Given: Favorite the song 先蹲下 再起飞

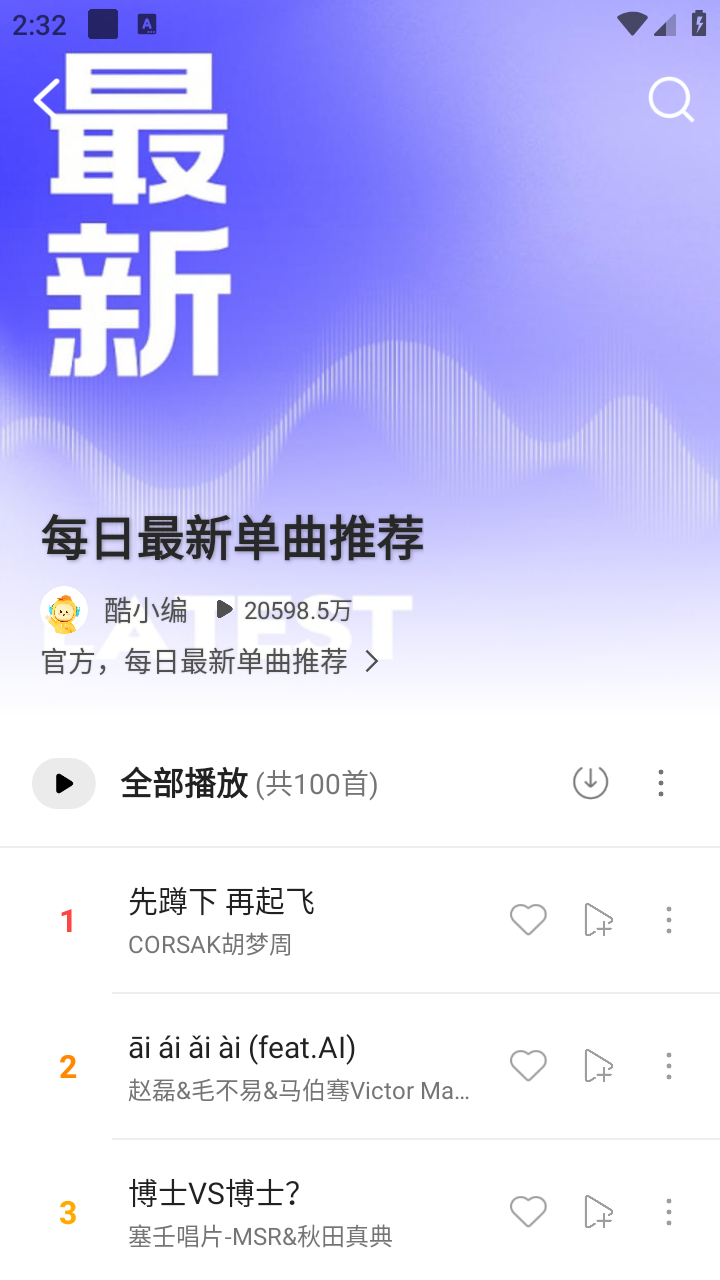Looking at the screenshot, I should pyautogui.click(x=528, y=920).
